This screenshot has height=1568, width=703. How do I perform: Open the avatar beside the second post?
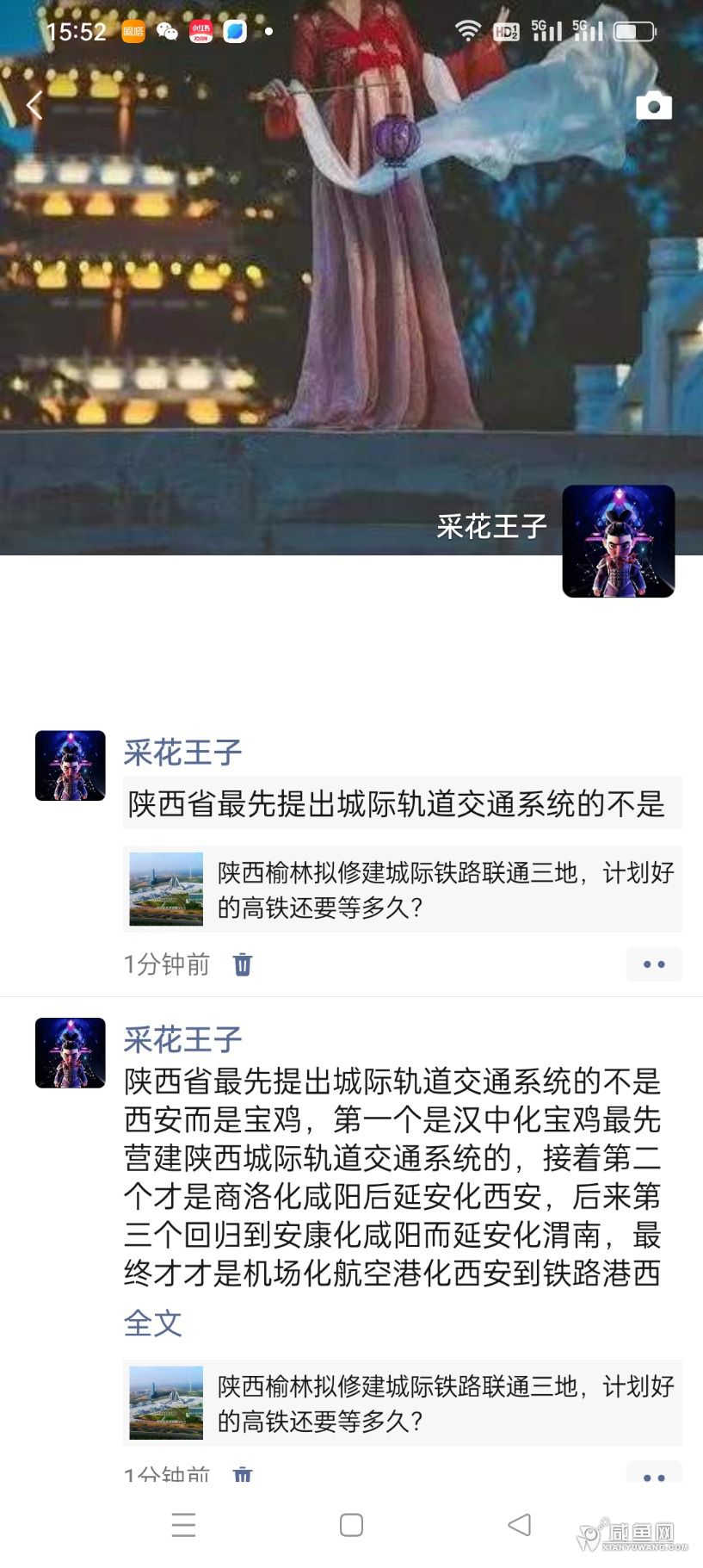tap(70, 1052)
